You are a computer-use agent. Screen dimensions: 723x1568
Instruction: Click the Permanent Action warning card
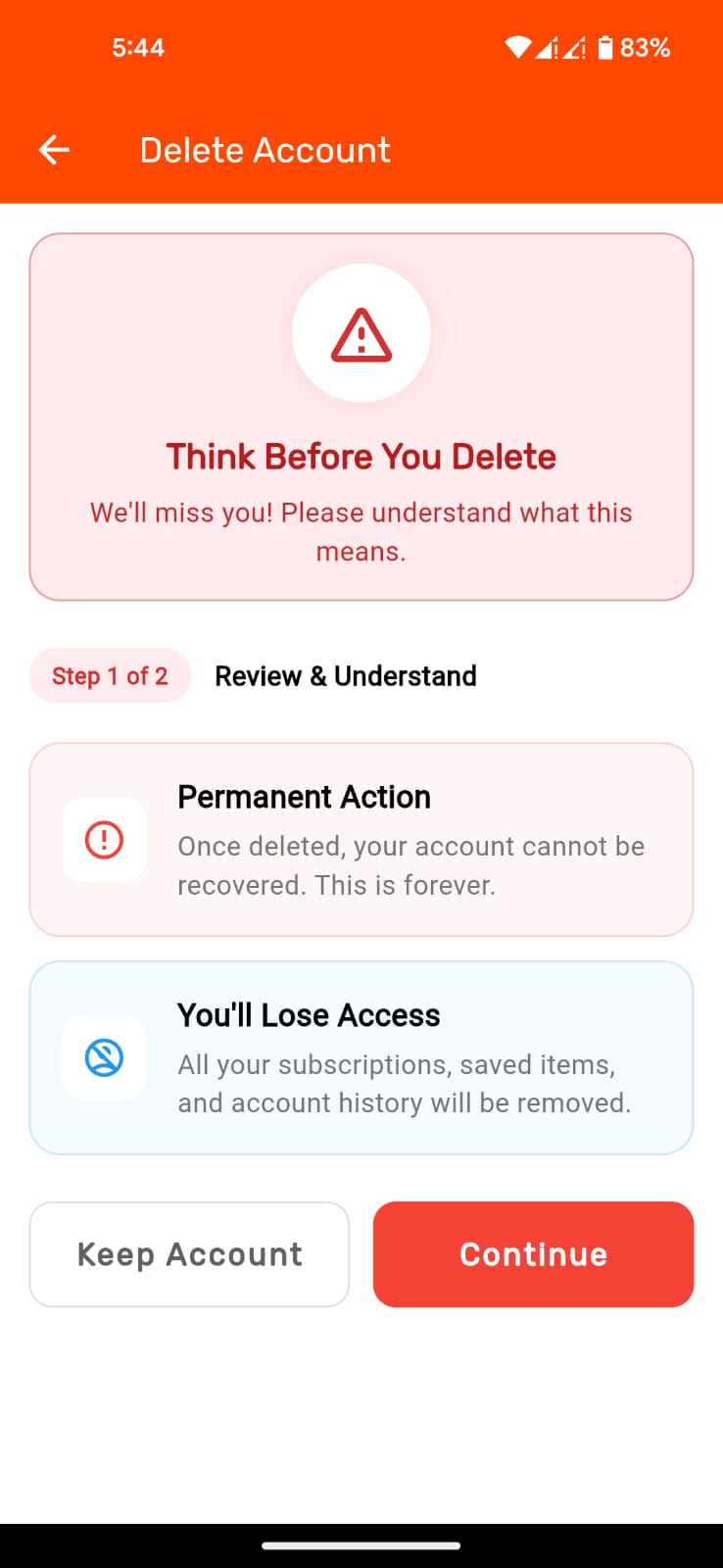(x=361, y=838)
